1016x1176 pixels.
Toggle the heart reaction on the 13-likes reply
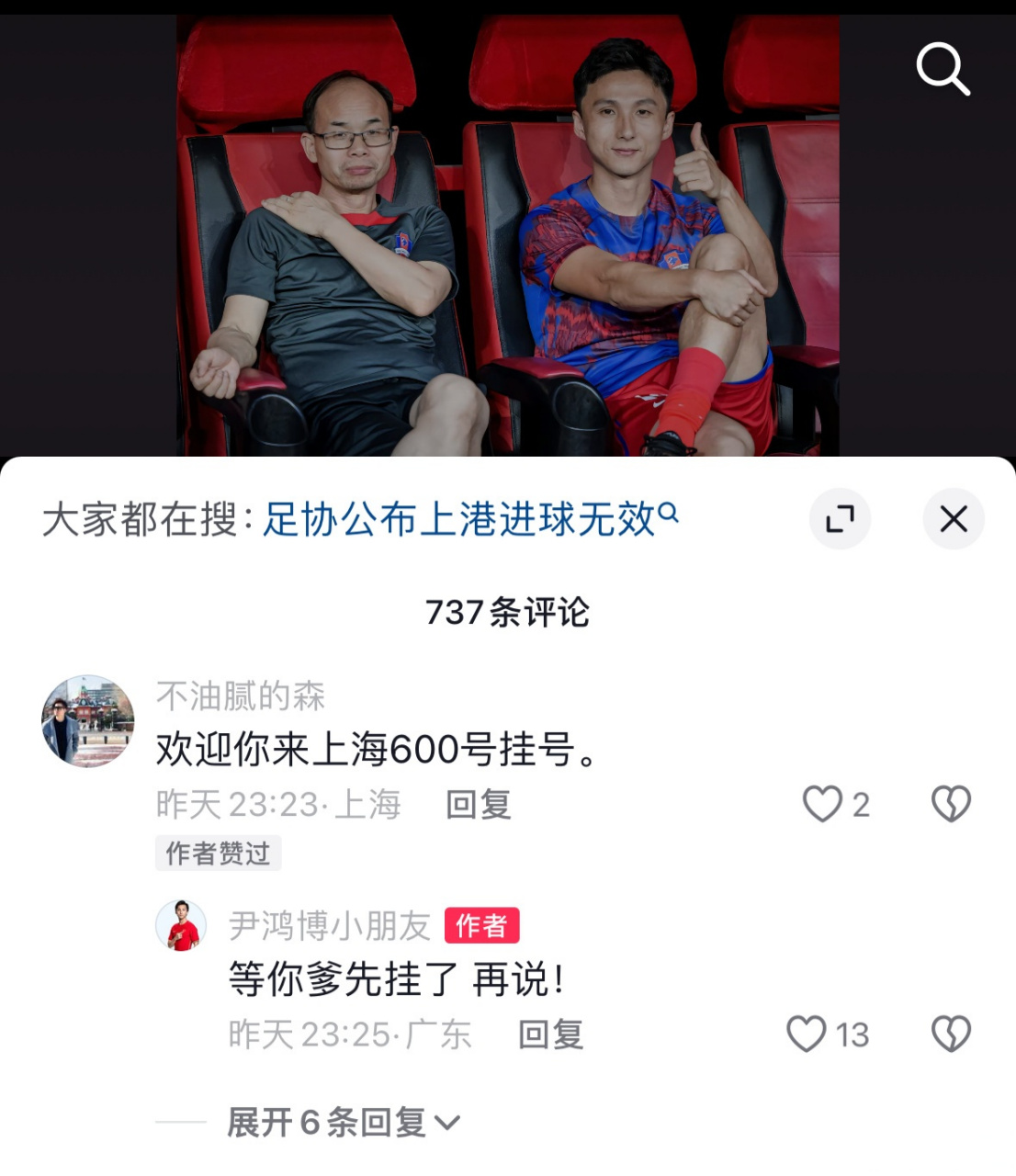(807, 1035)
